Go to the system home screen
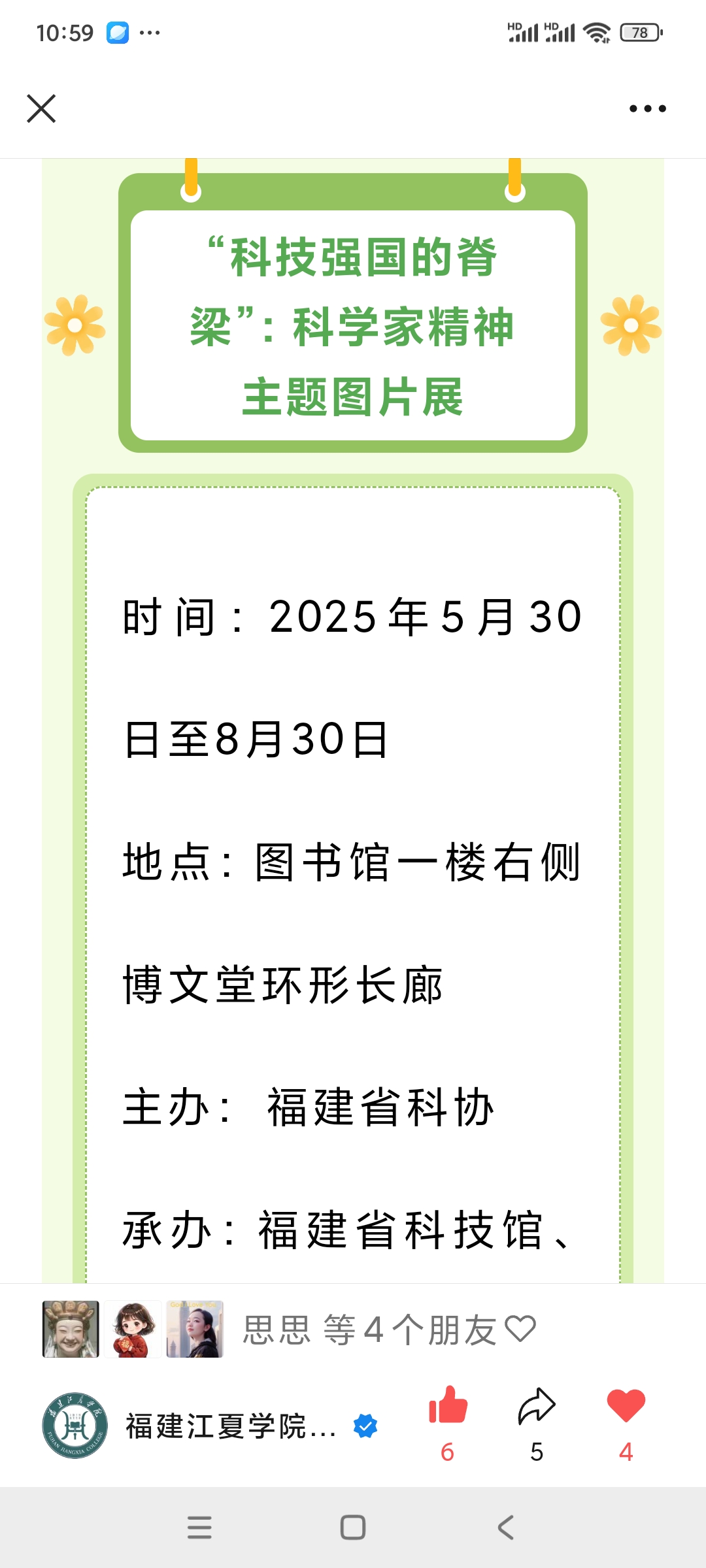The width and height of the screenshot is (706, 1568). 353,1527
